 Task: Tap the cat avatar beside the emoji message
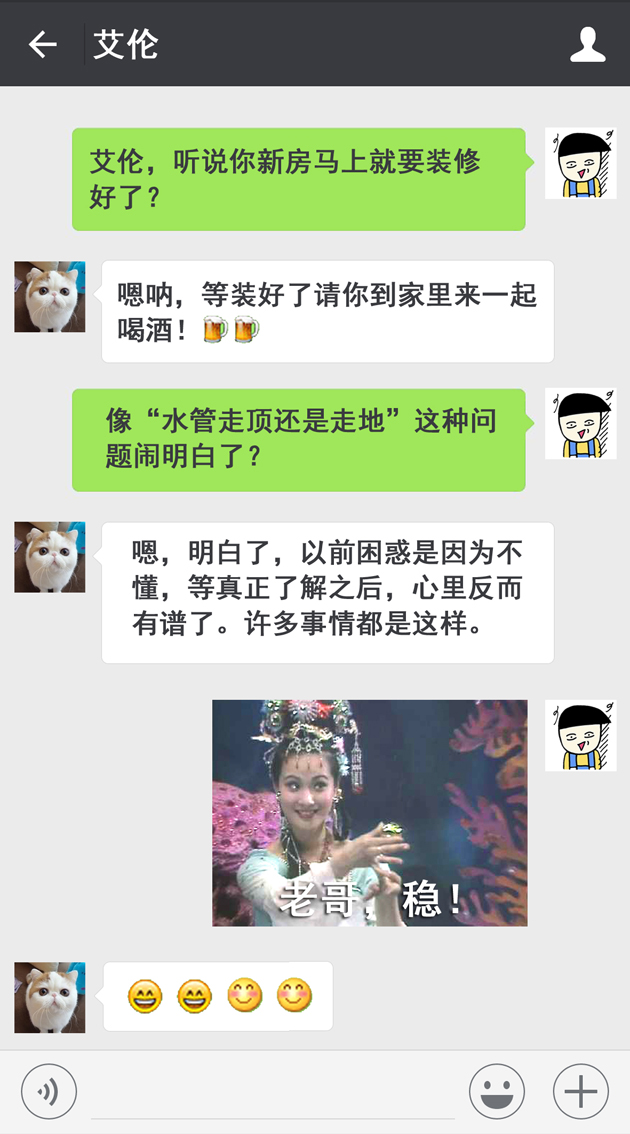(x=50, y=997)
